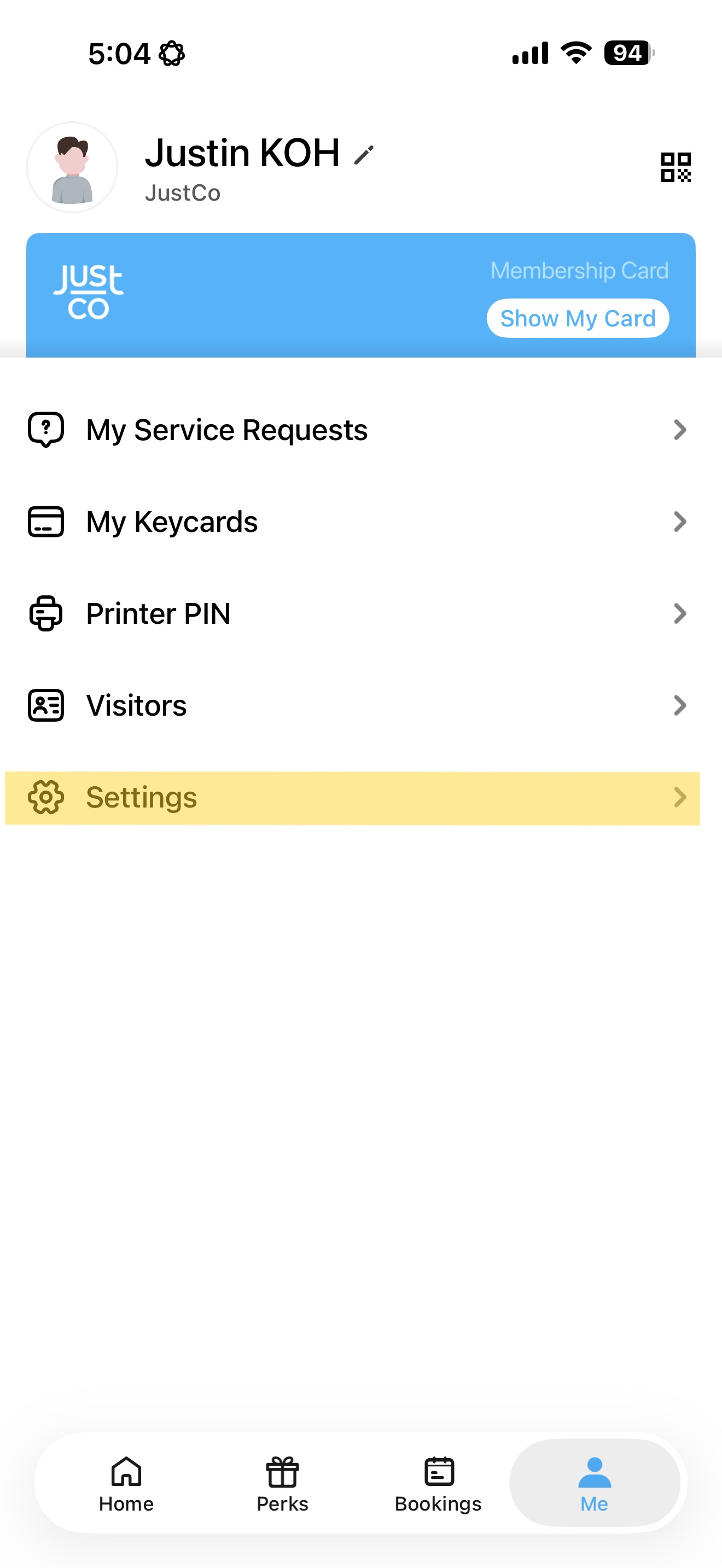This screenshot has width=722, height=1568.
Task: Edit name with the pencil icon
Action: click(x=363, y=155)
